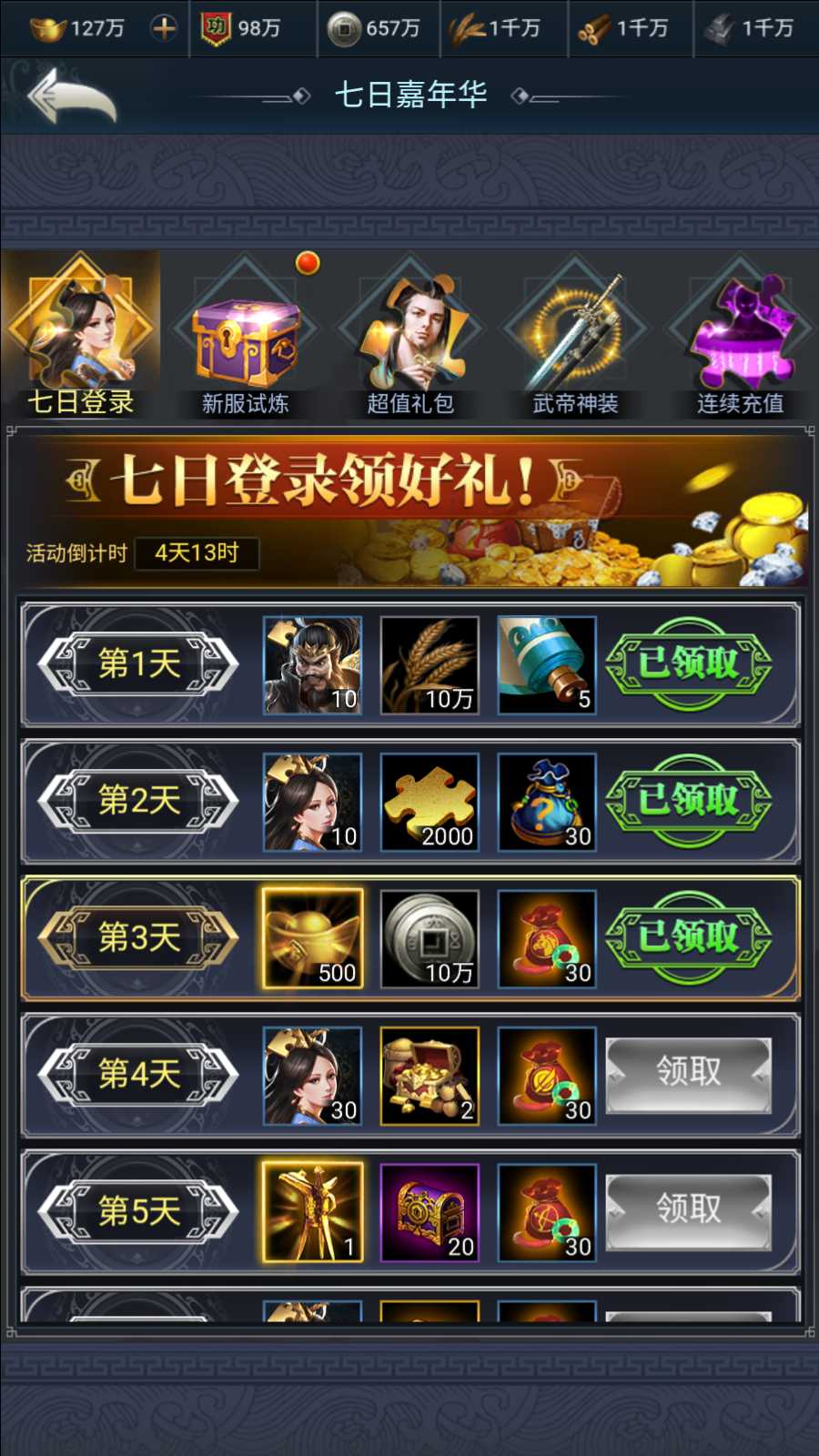Tap the plus button to add gold
The width and height of the screenshot is (819, 1456).
pyautogui.click(x=164, y=28)
